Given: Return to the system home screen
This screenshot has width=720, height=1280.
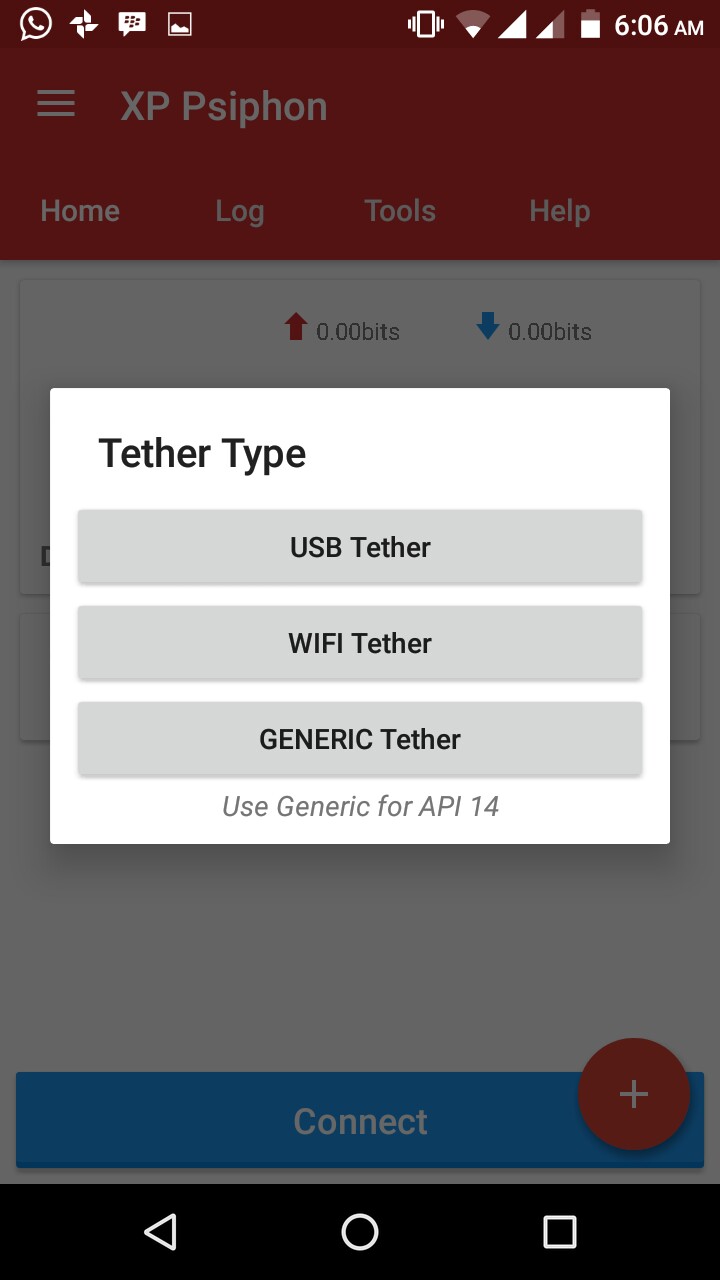Looking at the screenshot, I should click(360, 1232).
